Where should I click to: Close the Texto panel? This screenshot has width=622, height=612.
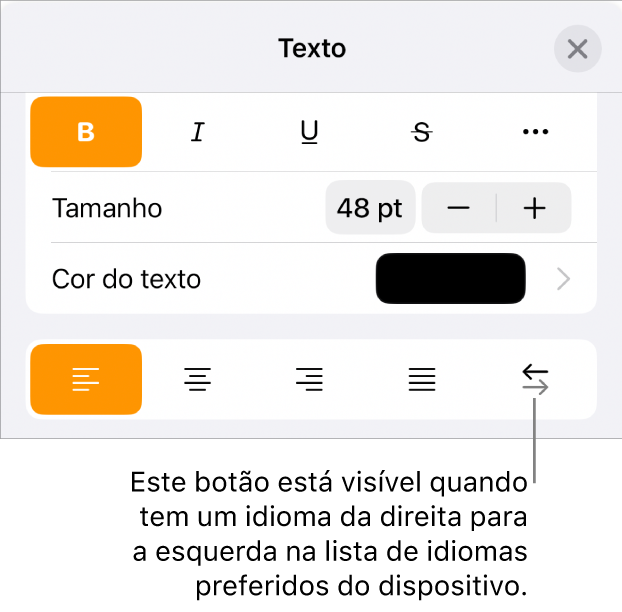pyautogui.click(x=577, y=49)
